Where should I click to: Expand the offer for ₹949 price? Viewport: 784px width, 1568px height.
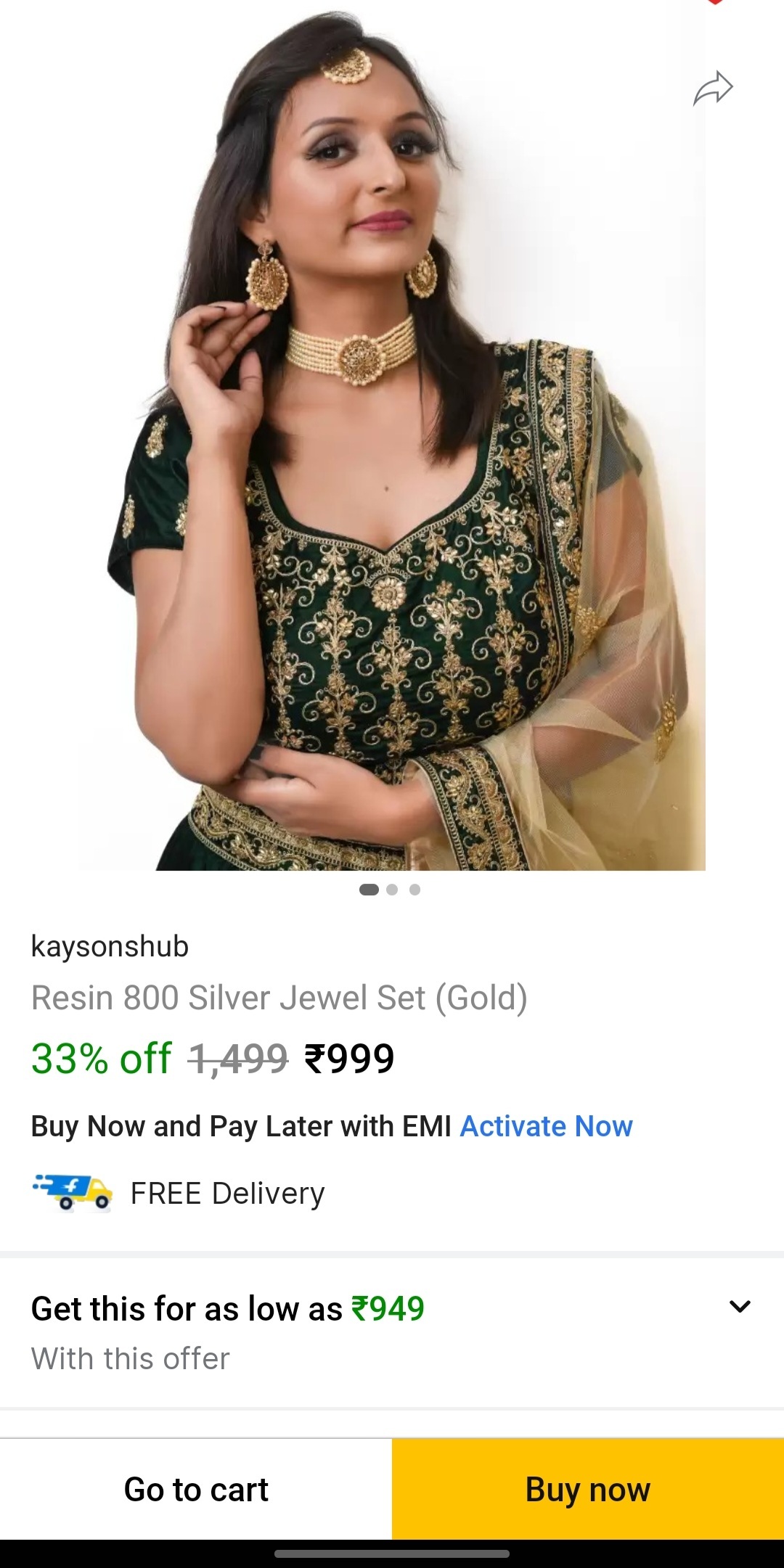point(739,1307)
